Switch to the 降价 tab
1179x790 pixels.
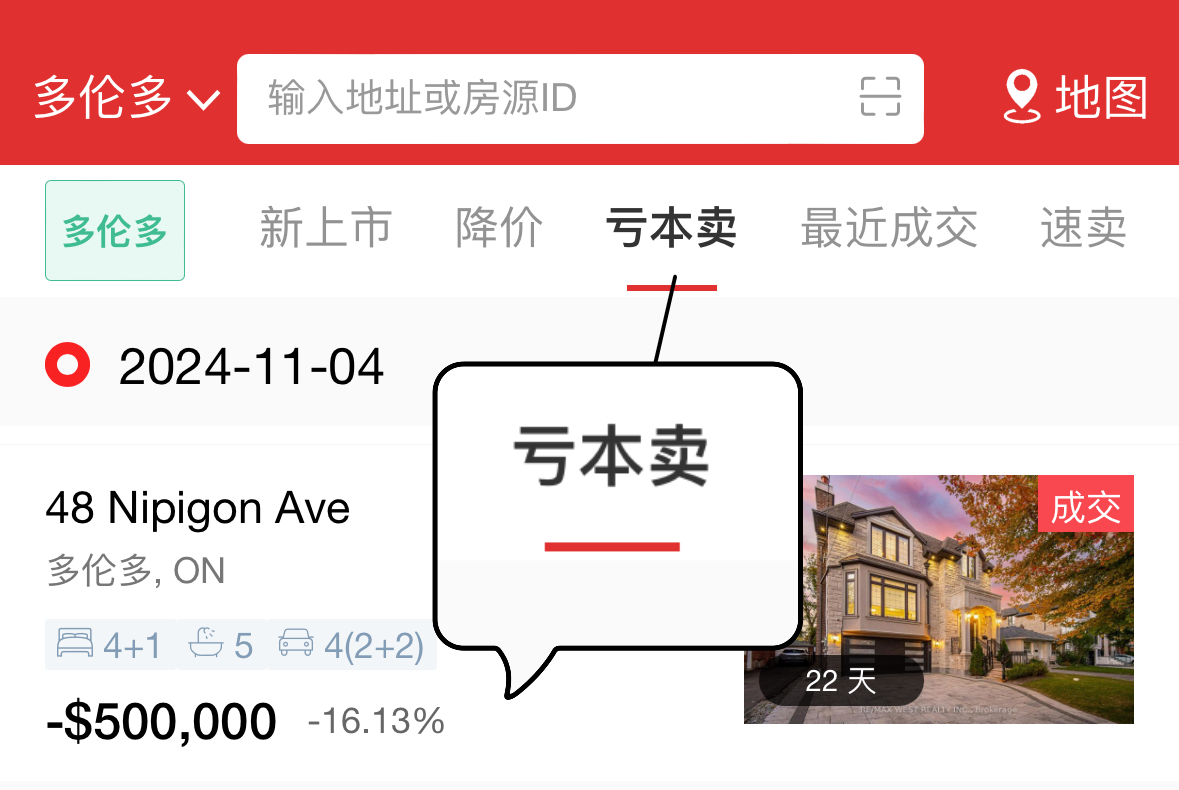click(x=499, y=229)
